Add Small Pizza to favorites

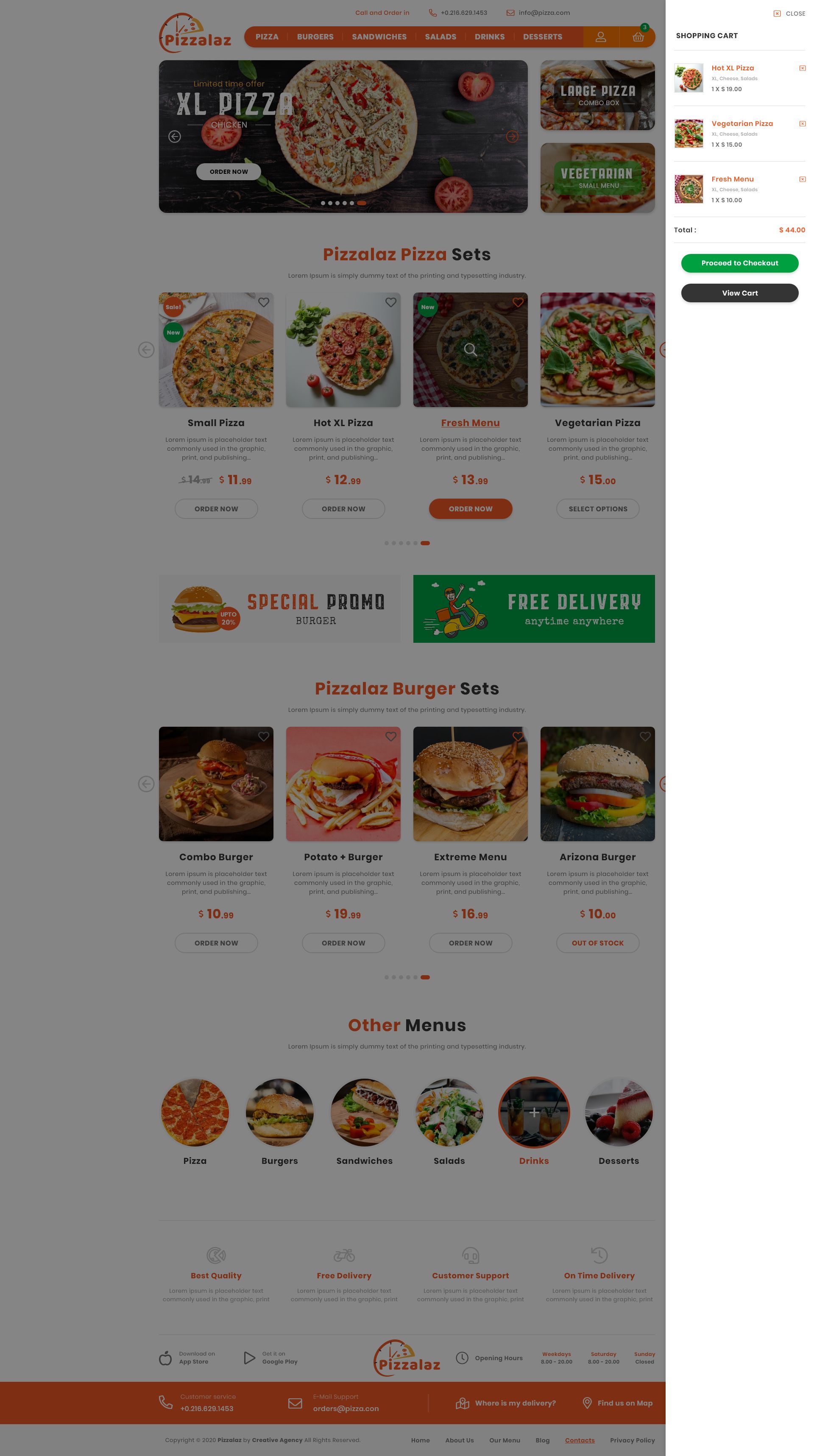(263, 302)
